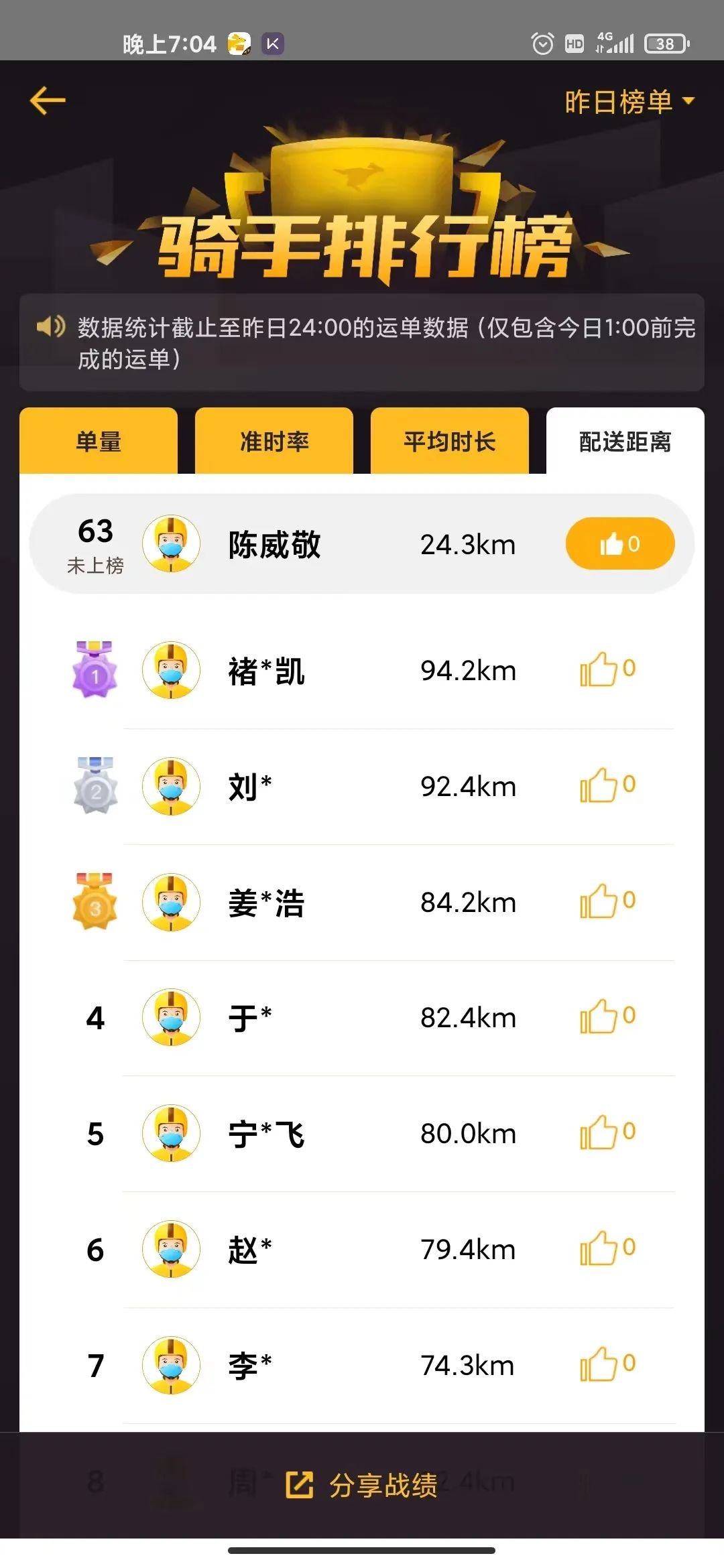Like rank 7 rider 李*
724x1568 pixels.
click(607, 1365)
